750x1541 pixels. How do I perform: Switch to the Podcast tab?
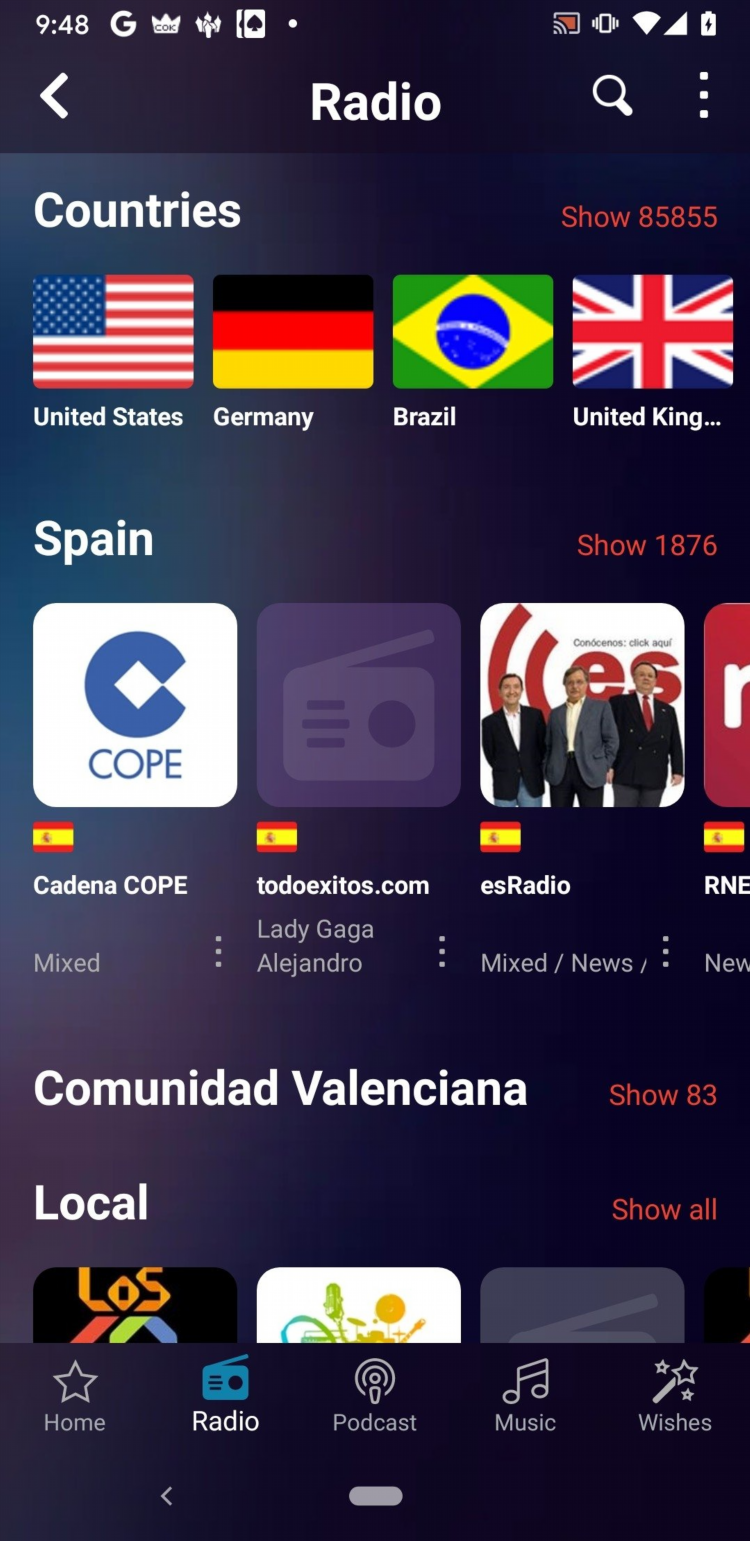click(375, 1398)
